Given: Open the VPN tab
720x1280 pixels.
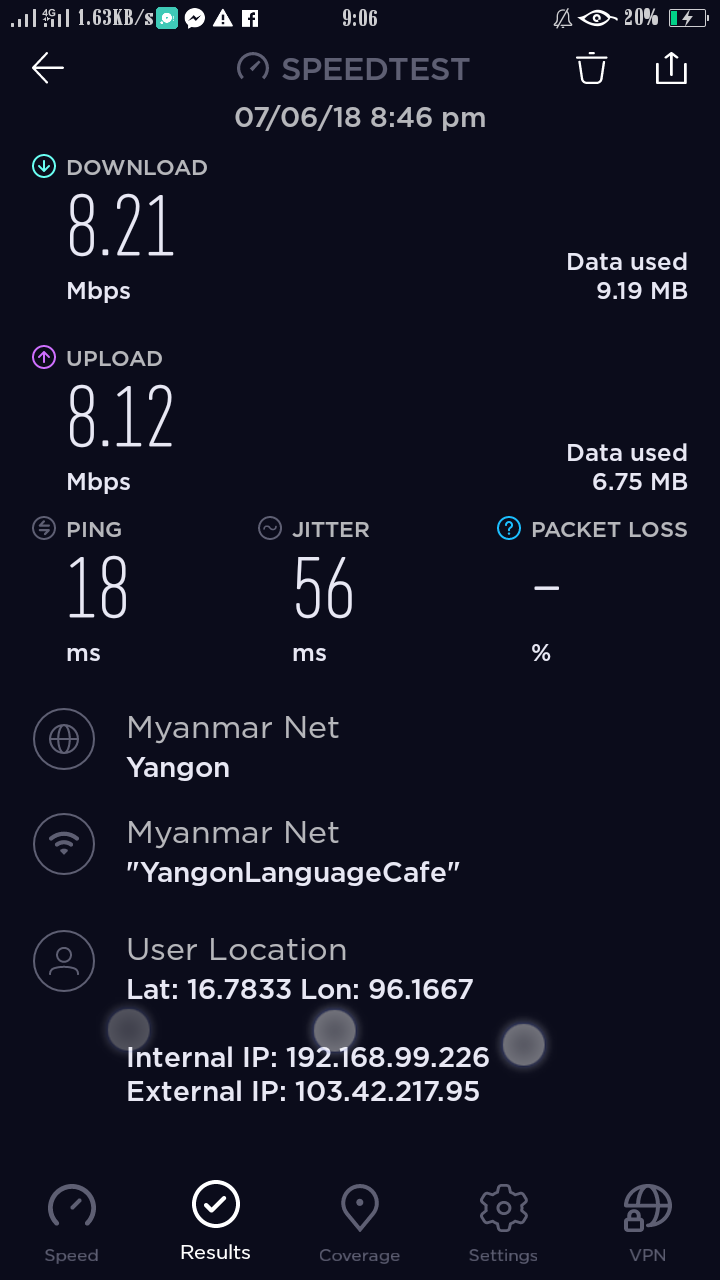Looking at the screenshot, I should click(x=647, y=1222).
